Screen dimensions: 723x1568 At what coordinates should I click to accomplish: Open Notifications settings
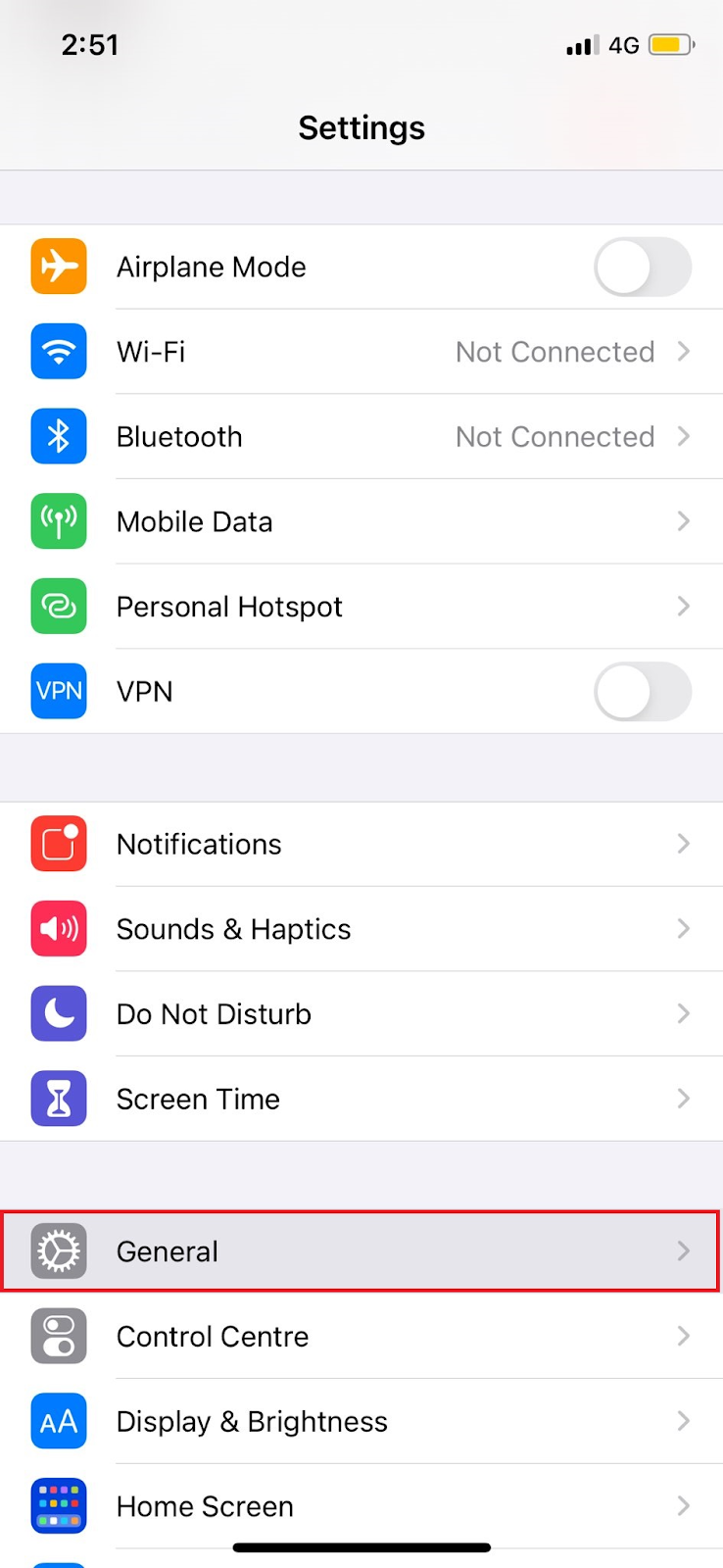tap(361, 844)
